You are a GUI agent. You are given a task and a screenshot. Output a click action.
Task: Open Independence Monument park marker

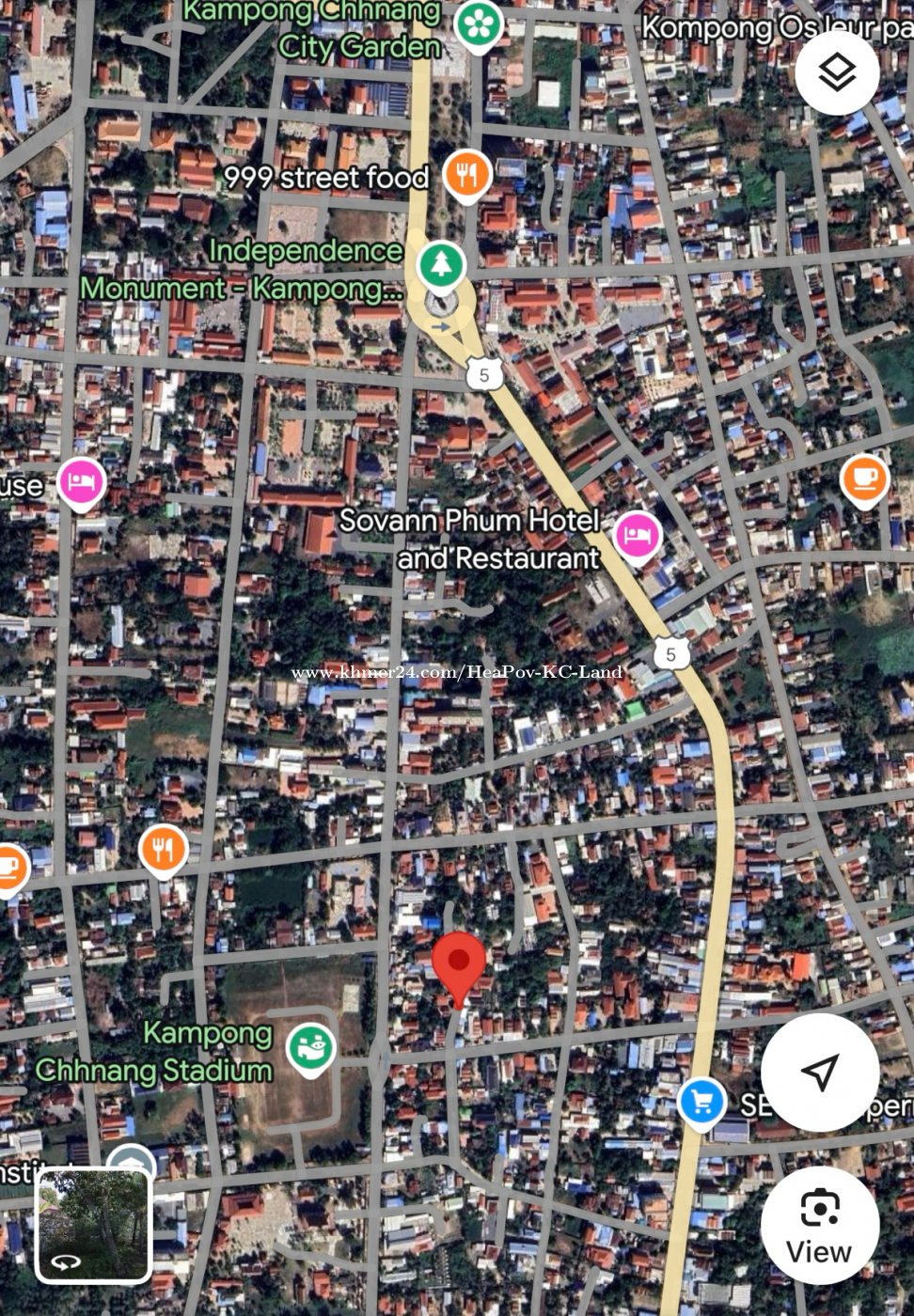click(x=439, y=263)
